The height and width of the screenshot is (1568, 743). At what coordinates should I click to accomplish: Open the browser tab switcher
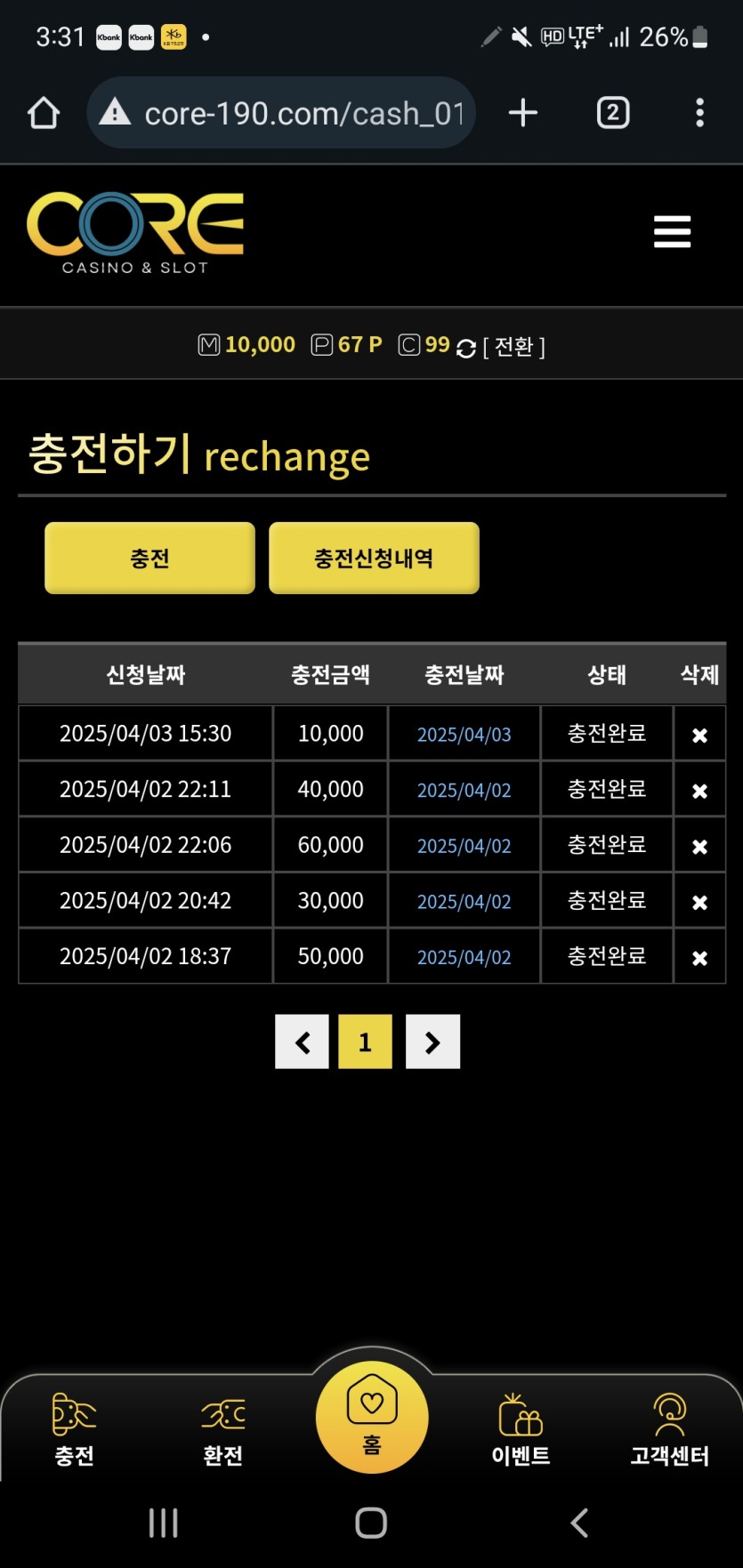click(612, 113)
